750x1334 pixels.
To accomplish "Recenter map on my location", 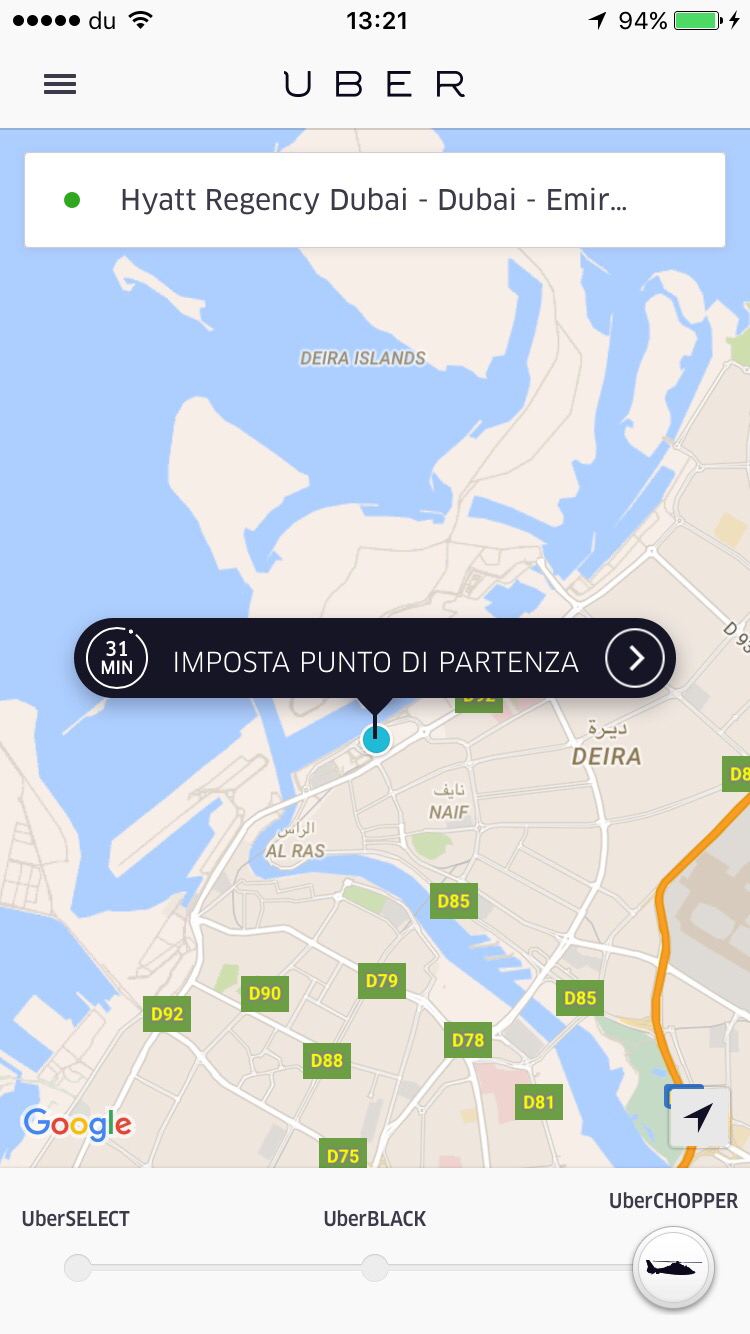I will click(x=700, y=1117).
